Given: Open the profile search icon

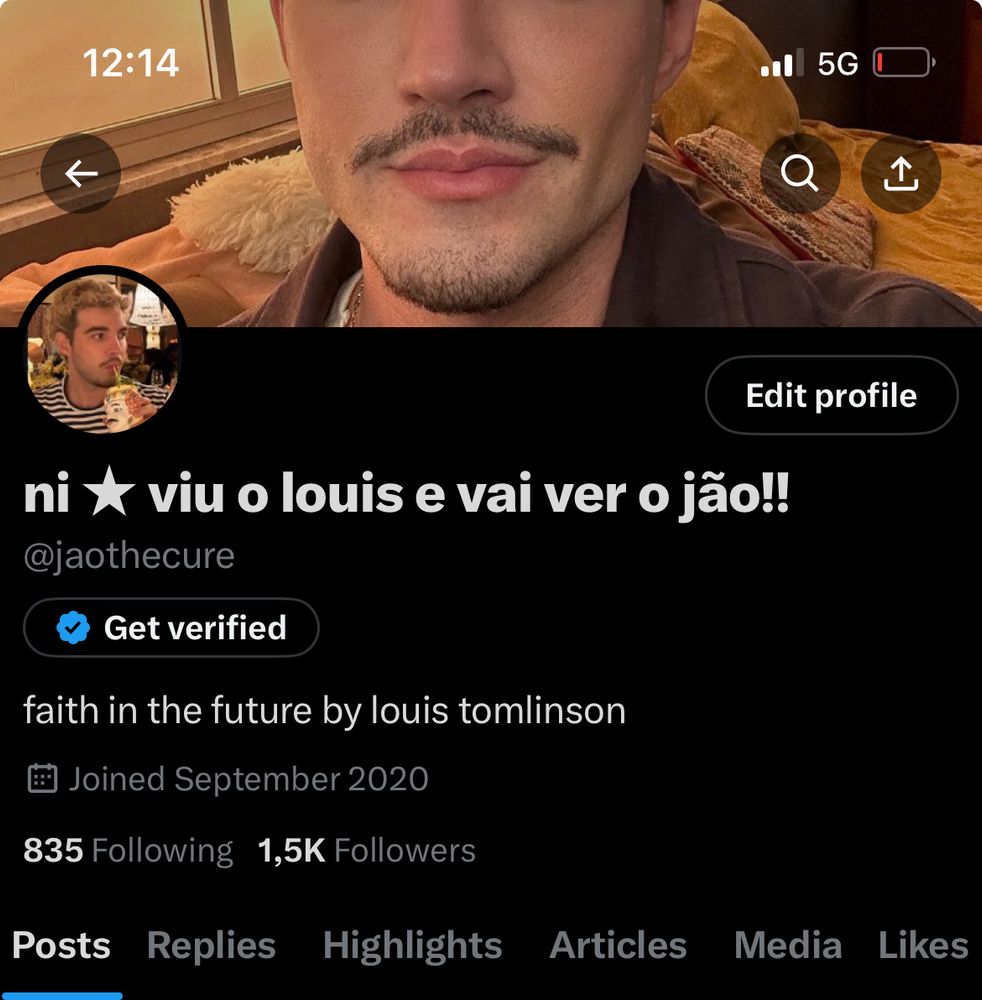Looking at the screenshot, I should coord(799,174).
